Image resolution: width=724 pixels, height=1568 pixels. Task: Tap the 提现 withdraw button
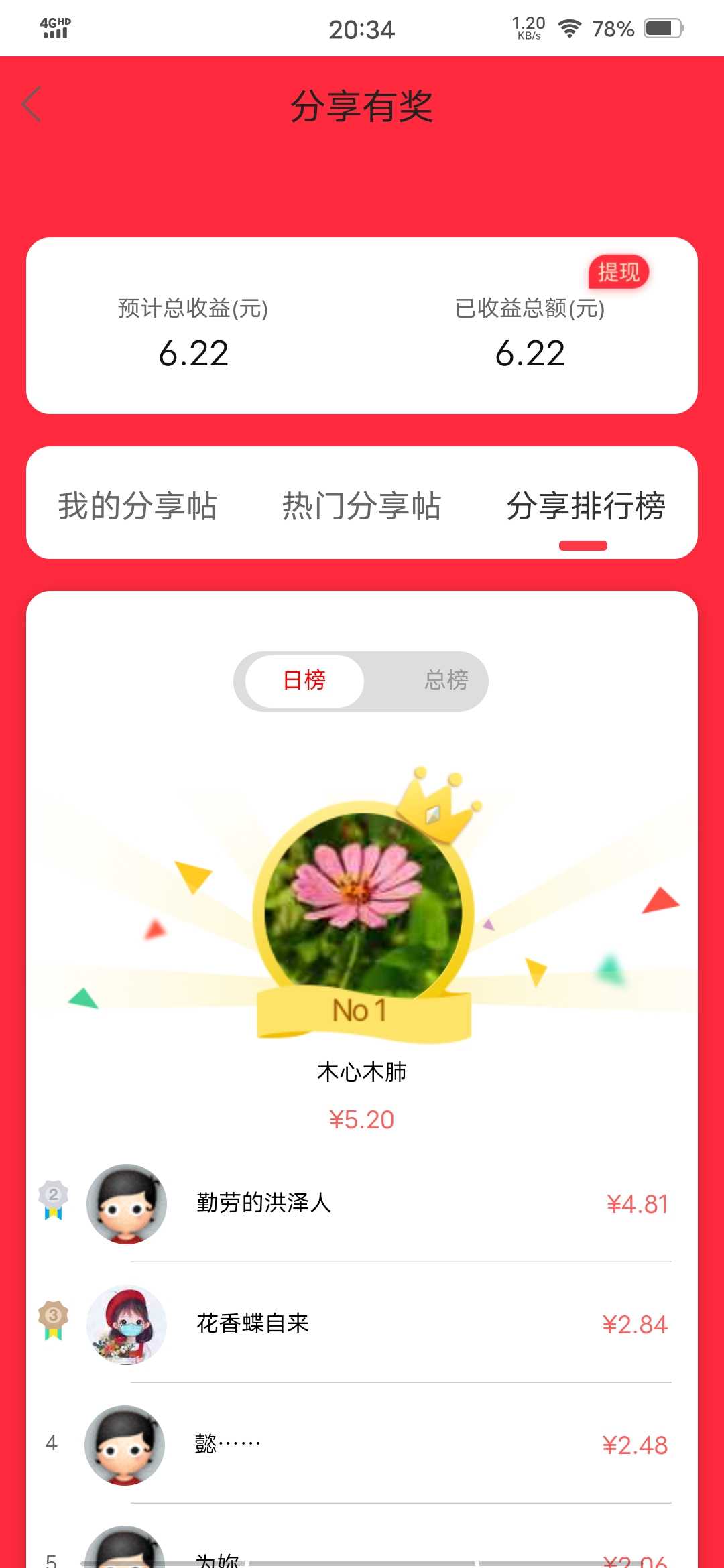pyautogui.click(x=619, y=272)
